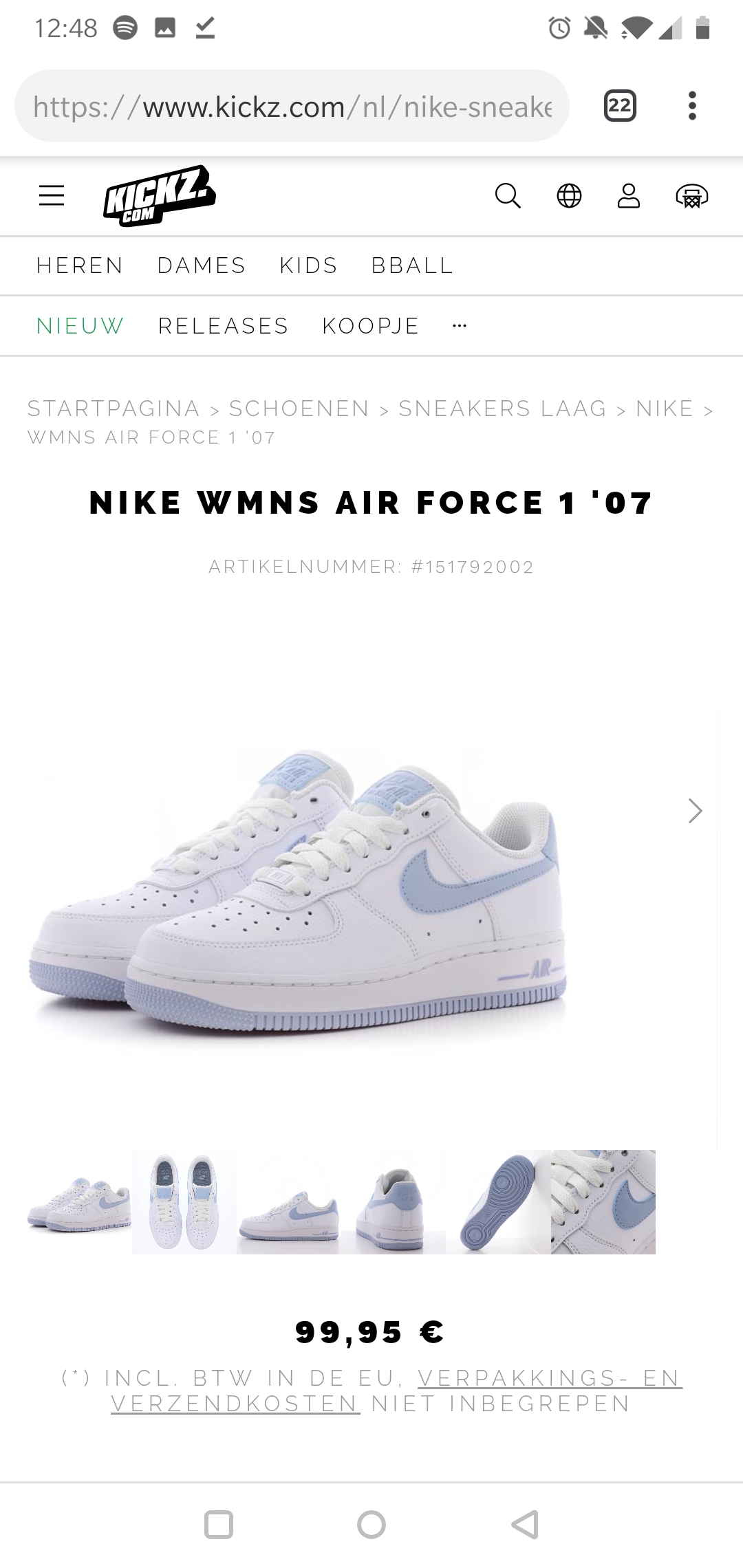
Task: Go to SNEAKERS LAAG breadcrumb
Action: [x=503, y=409]
